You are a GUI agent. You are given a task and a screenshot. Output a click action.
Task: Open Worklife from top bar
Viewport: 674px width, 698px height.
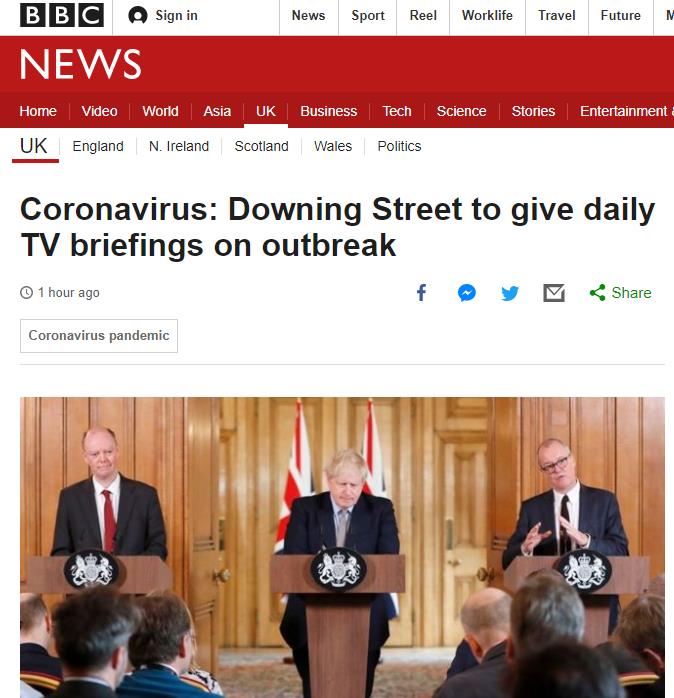coord(487,15)
